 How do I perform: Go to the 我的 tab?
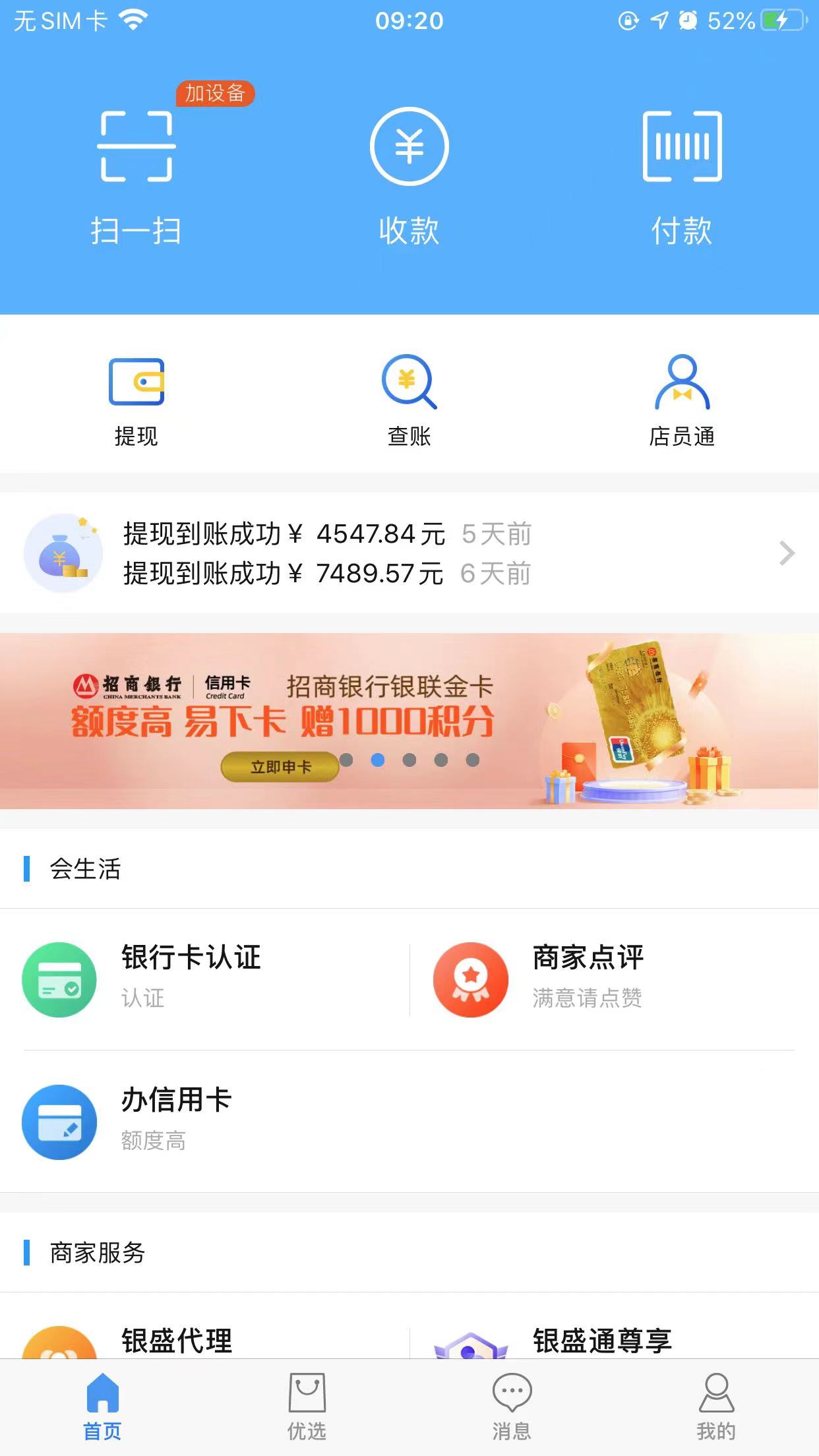pyautogui.click(x=716, y=1406)
